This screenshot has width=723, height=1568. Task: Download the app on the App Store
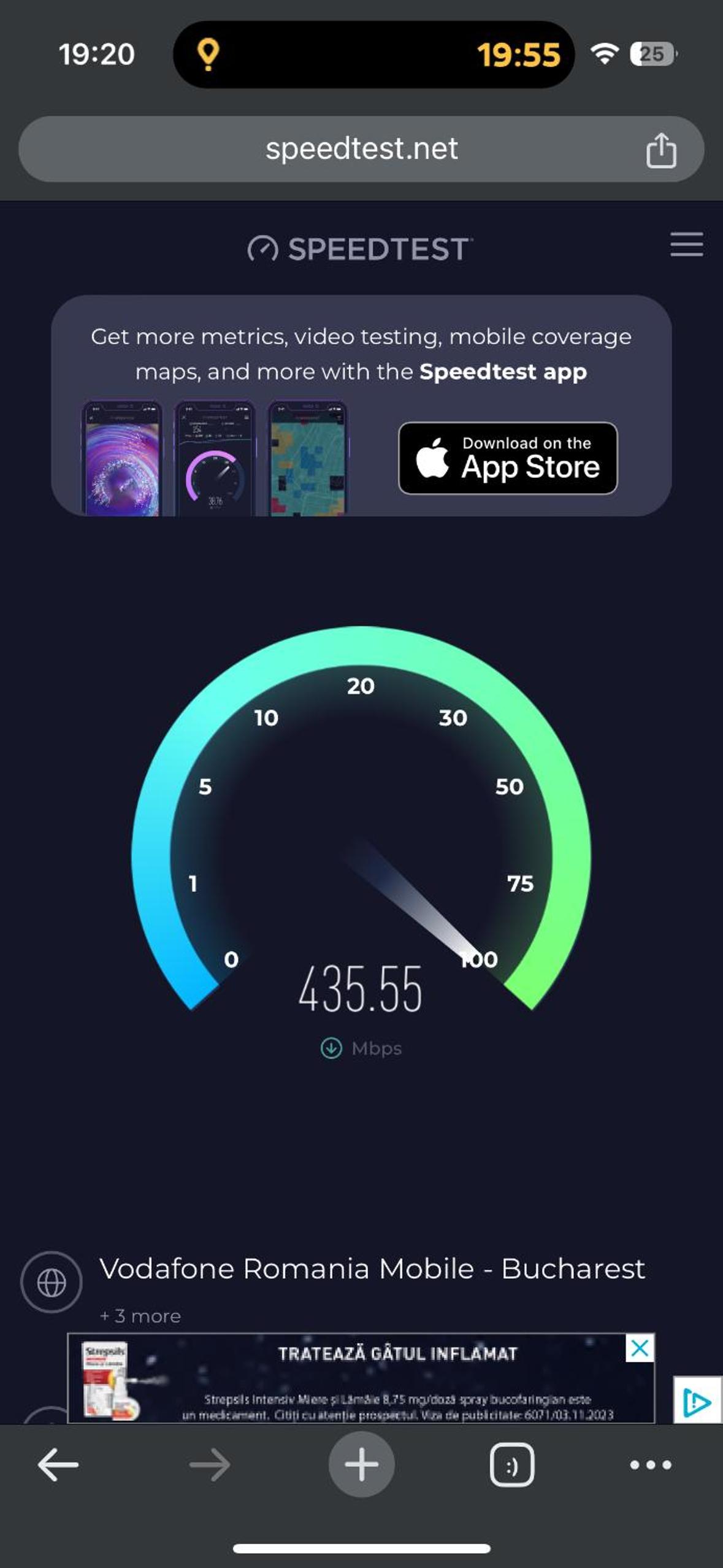[508, 458]
